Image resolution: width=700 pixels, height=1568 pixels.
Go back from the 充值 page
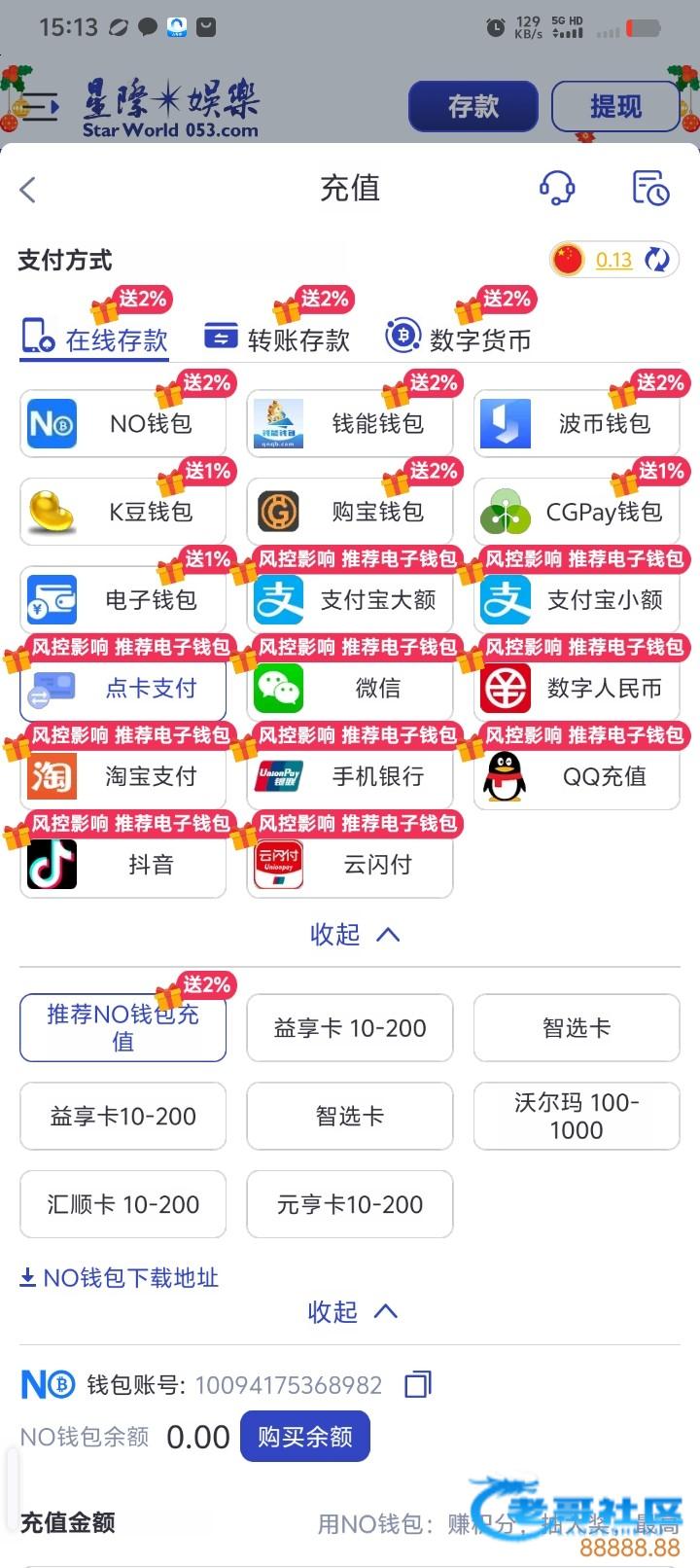[28, 190]
